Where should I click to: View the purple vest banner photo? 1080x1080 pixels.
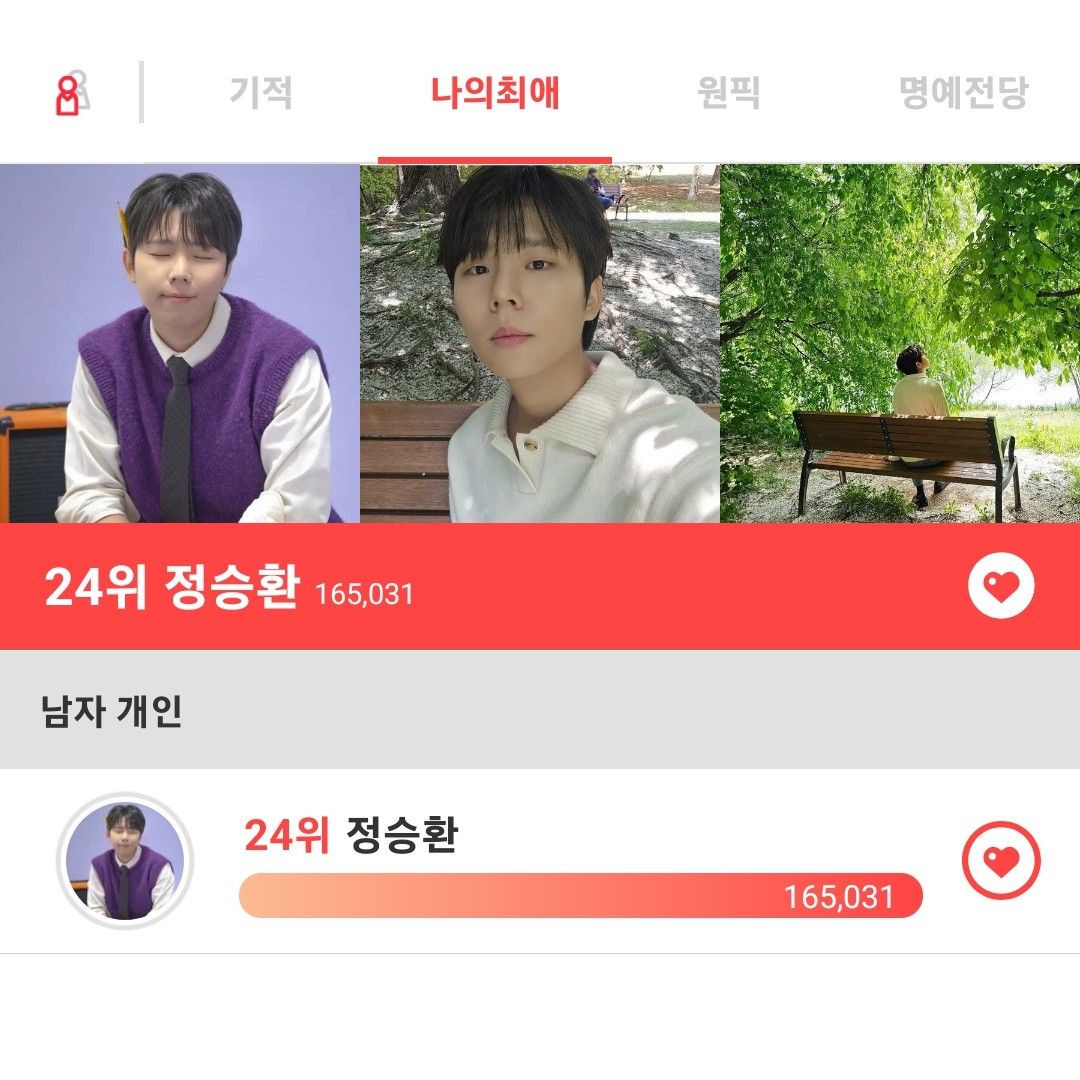(x=180, y=343)
